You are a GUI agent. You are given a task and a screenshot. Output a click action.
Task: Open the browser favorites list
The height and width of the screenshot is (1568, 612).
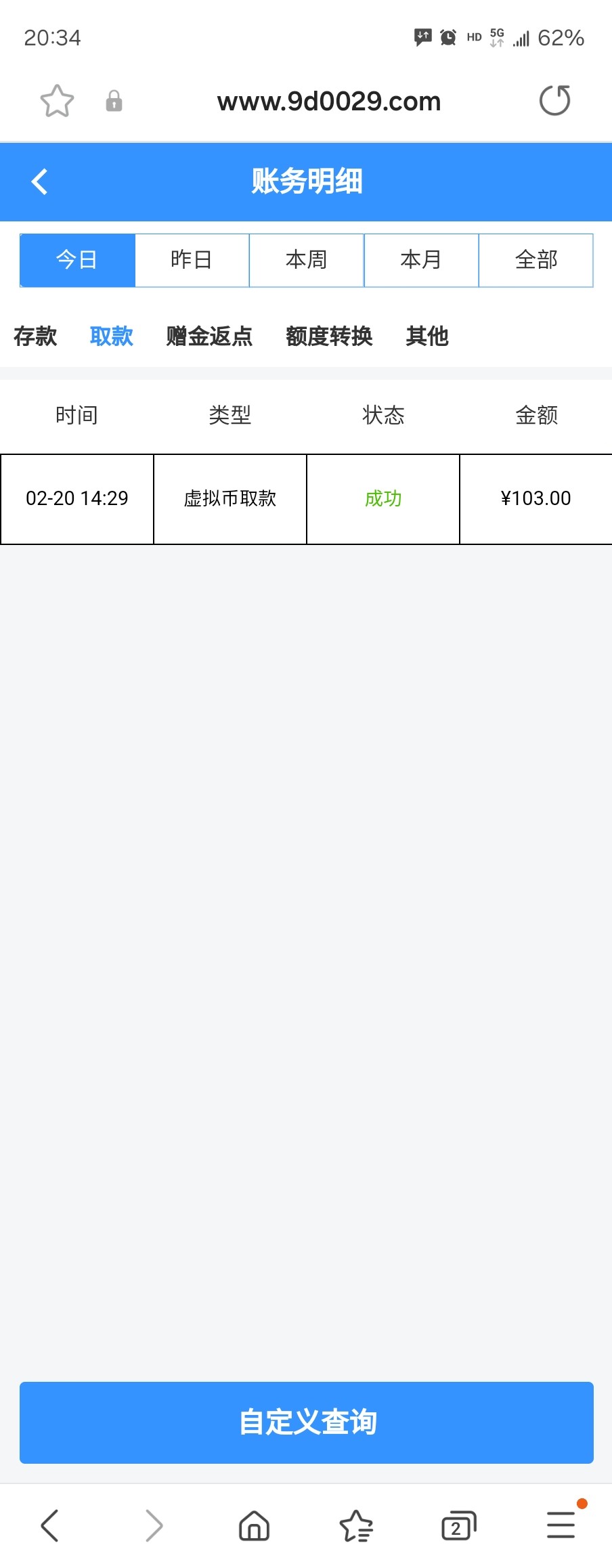click(356, 1526)
